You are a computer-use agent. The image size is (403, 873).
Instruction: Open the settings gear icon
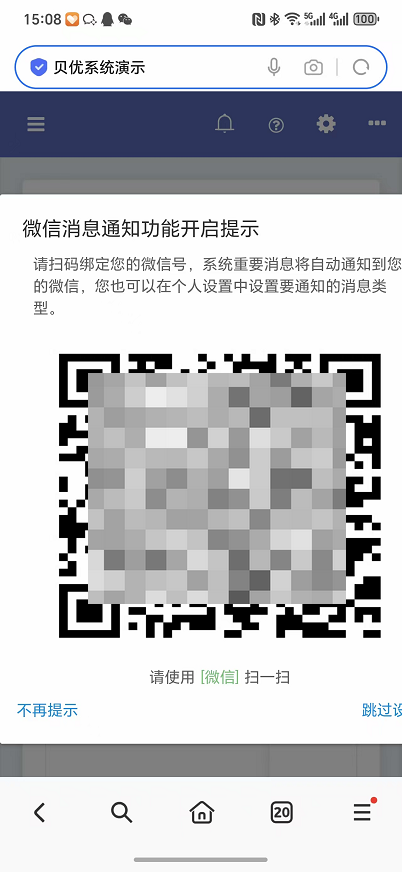pos(326,124)
